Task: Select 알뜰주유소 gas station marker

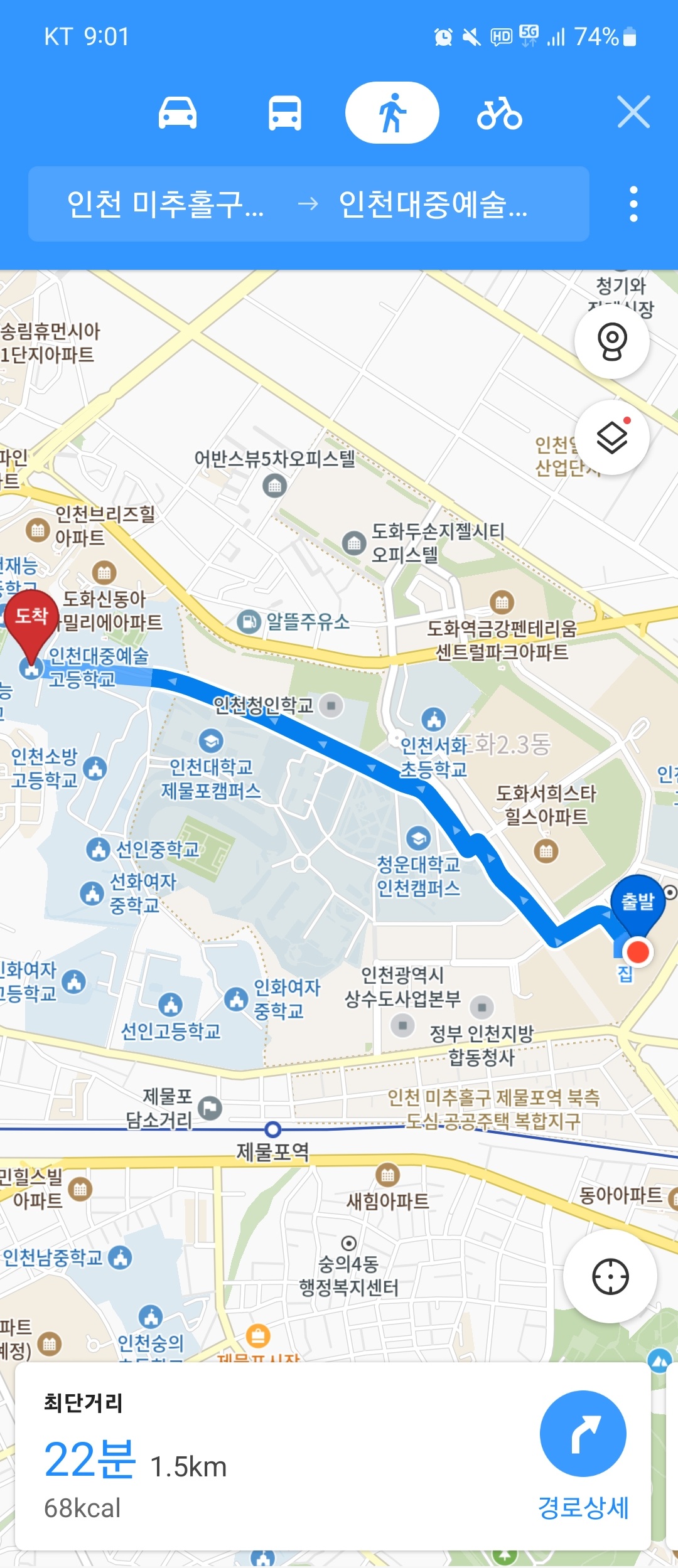Action: point(249,622)
